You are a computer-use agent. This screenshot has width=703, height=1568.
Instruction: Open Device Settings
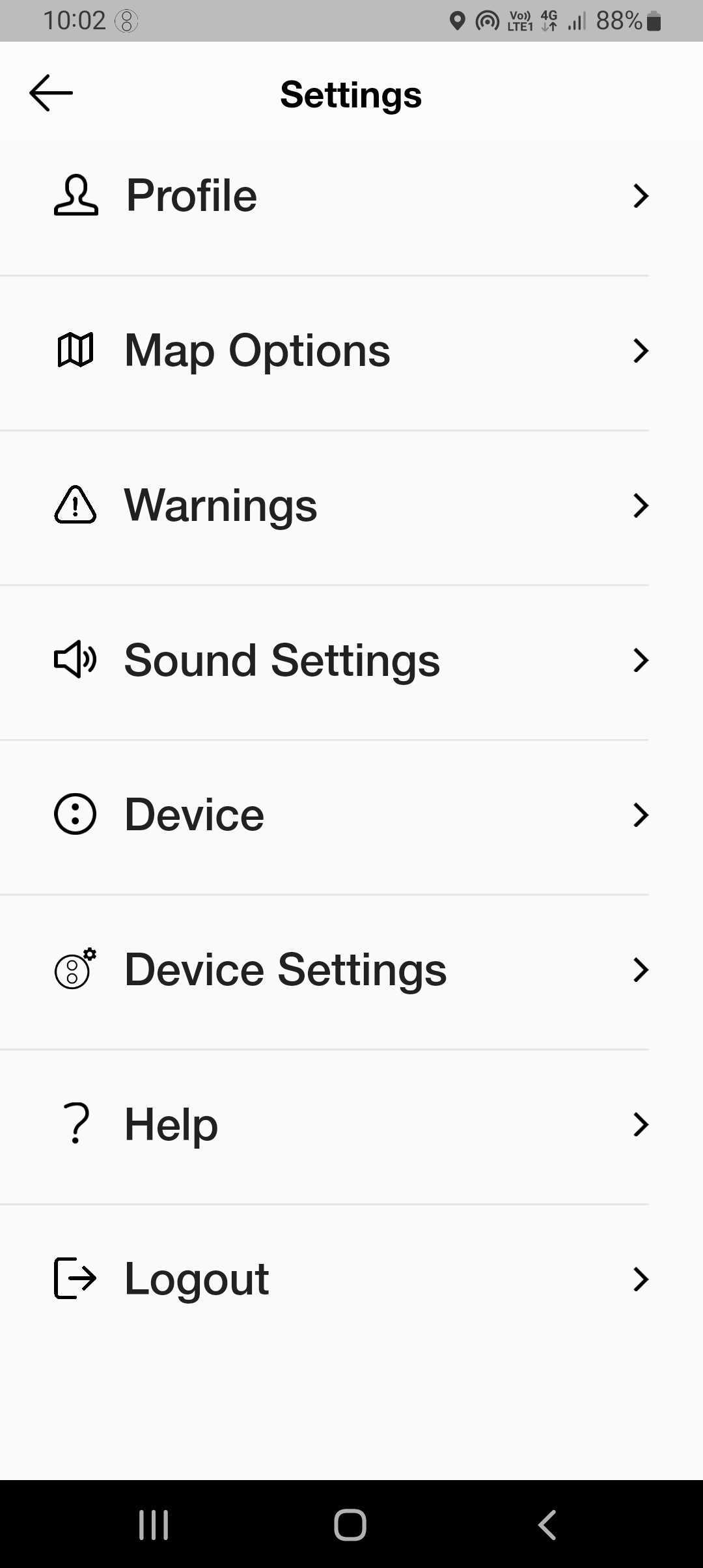click(351, 970)
